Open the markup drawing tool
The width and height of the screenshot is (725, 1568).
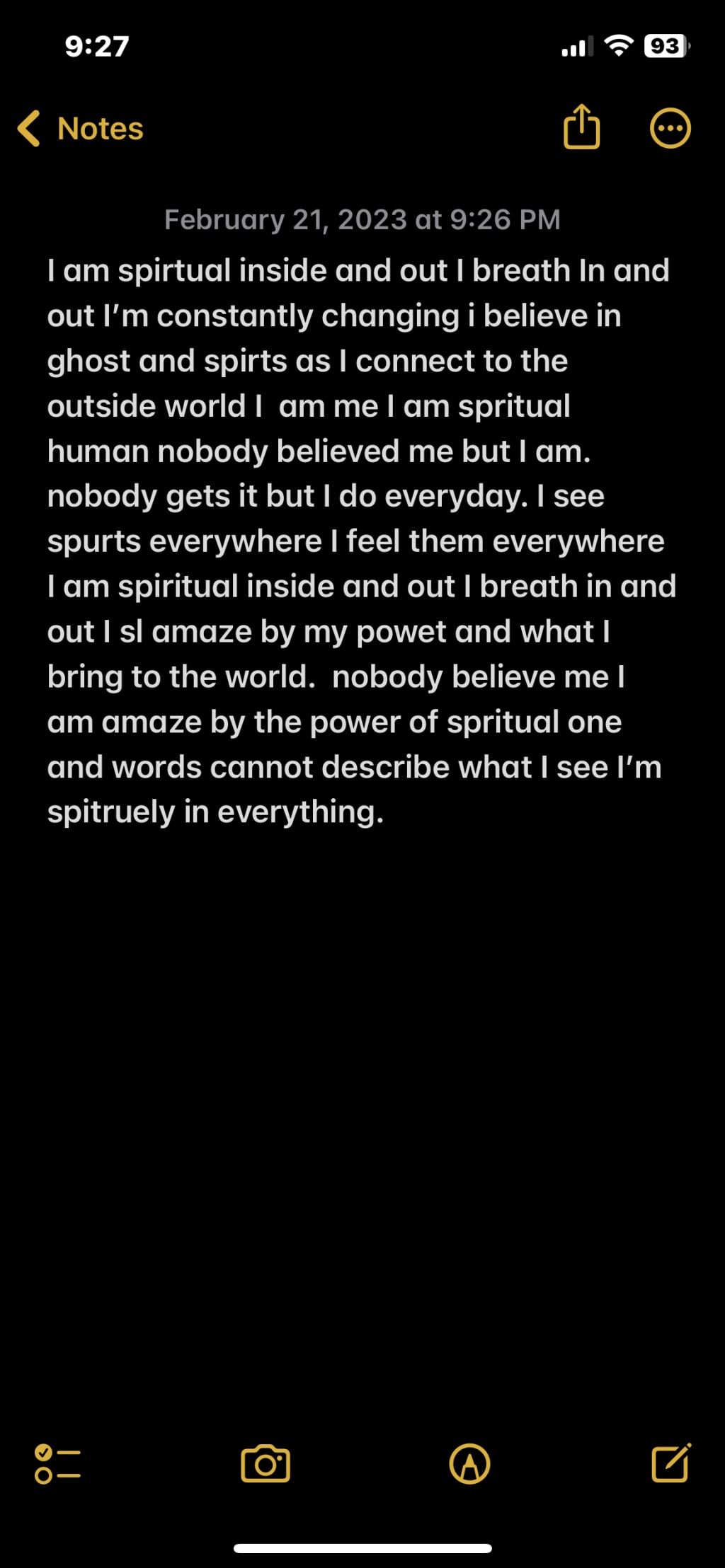tap(469, 1464)
